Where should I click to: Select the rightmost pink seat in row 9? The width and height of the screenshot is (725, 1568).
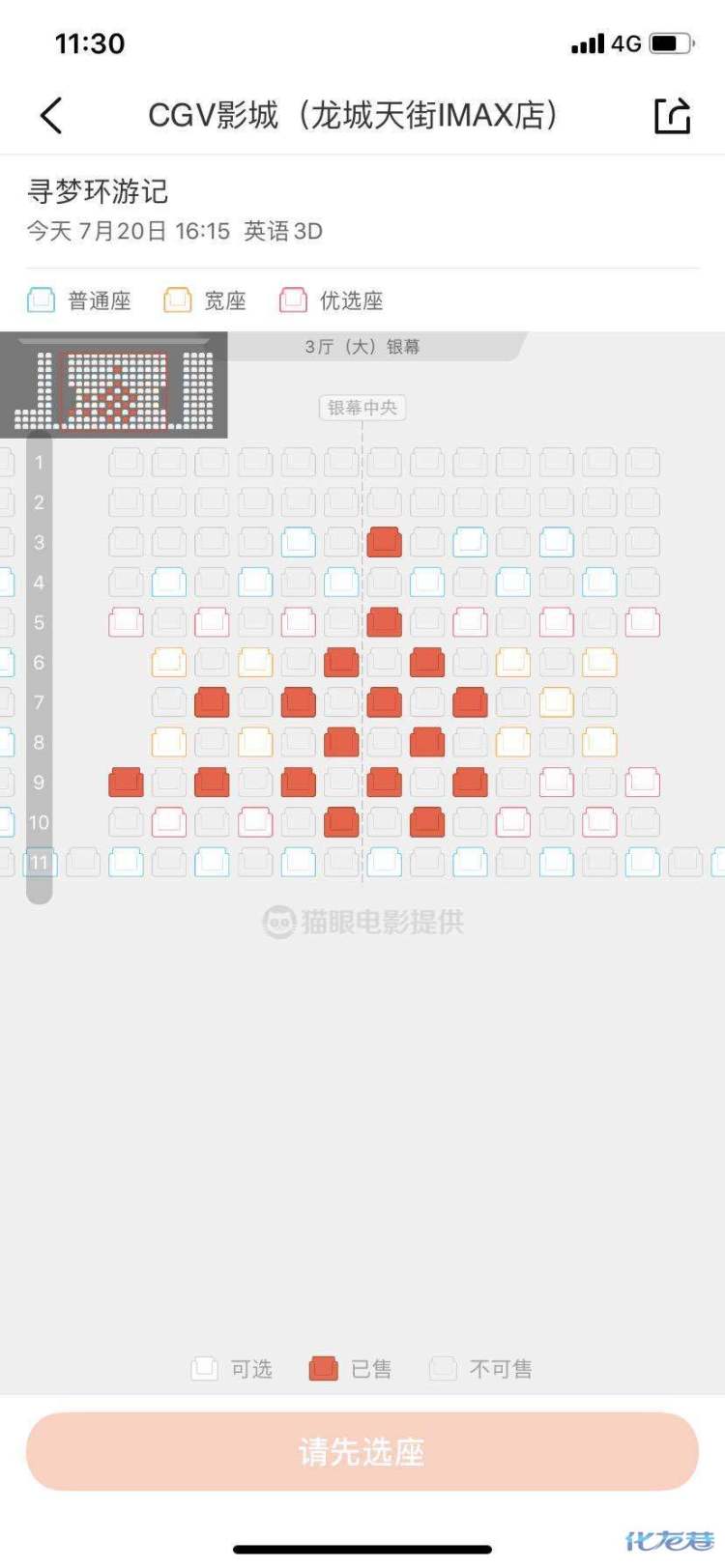pyautogui.click(x=642, y=782)
